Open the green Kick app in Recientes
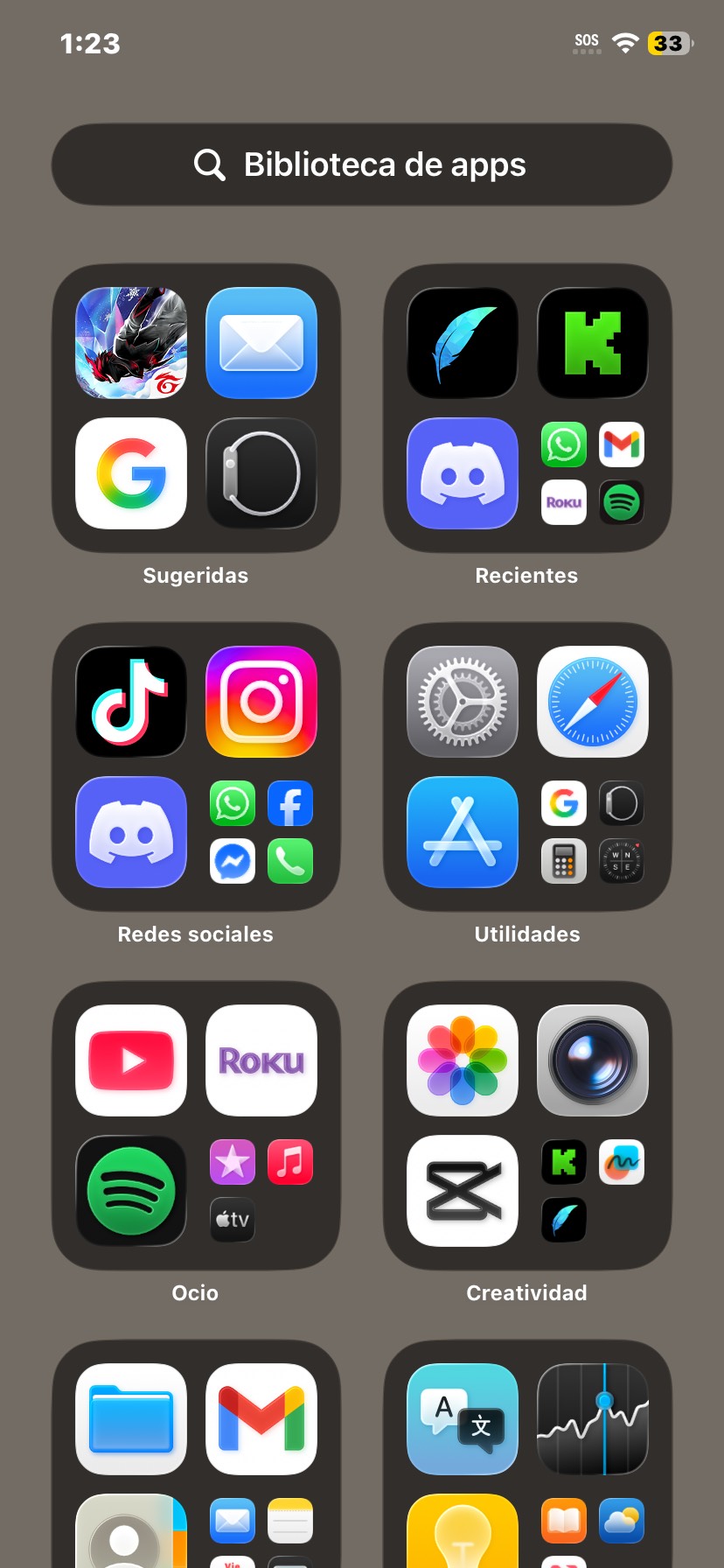This screenshot has width=724, height=1568. tap(593, 343)
